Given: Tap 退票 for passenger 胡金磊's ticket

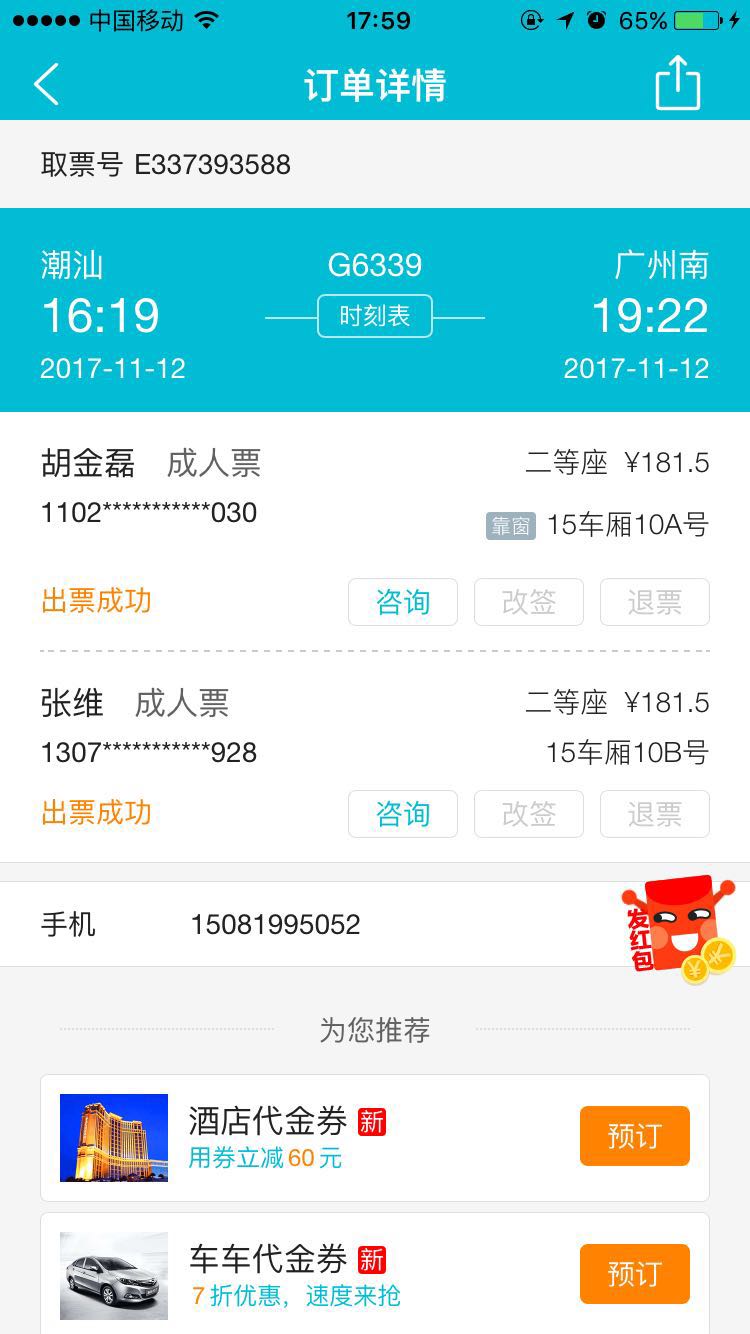Looking at the screenshot, I should 654,602.
